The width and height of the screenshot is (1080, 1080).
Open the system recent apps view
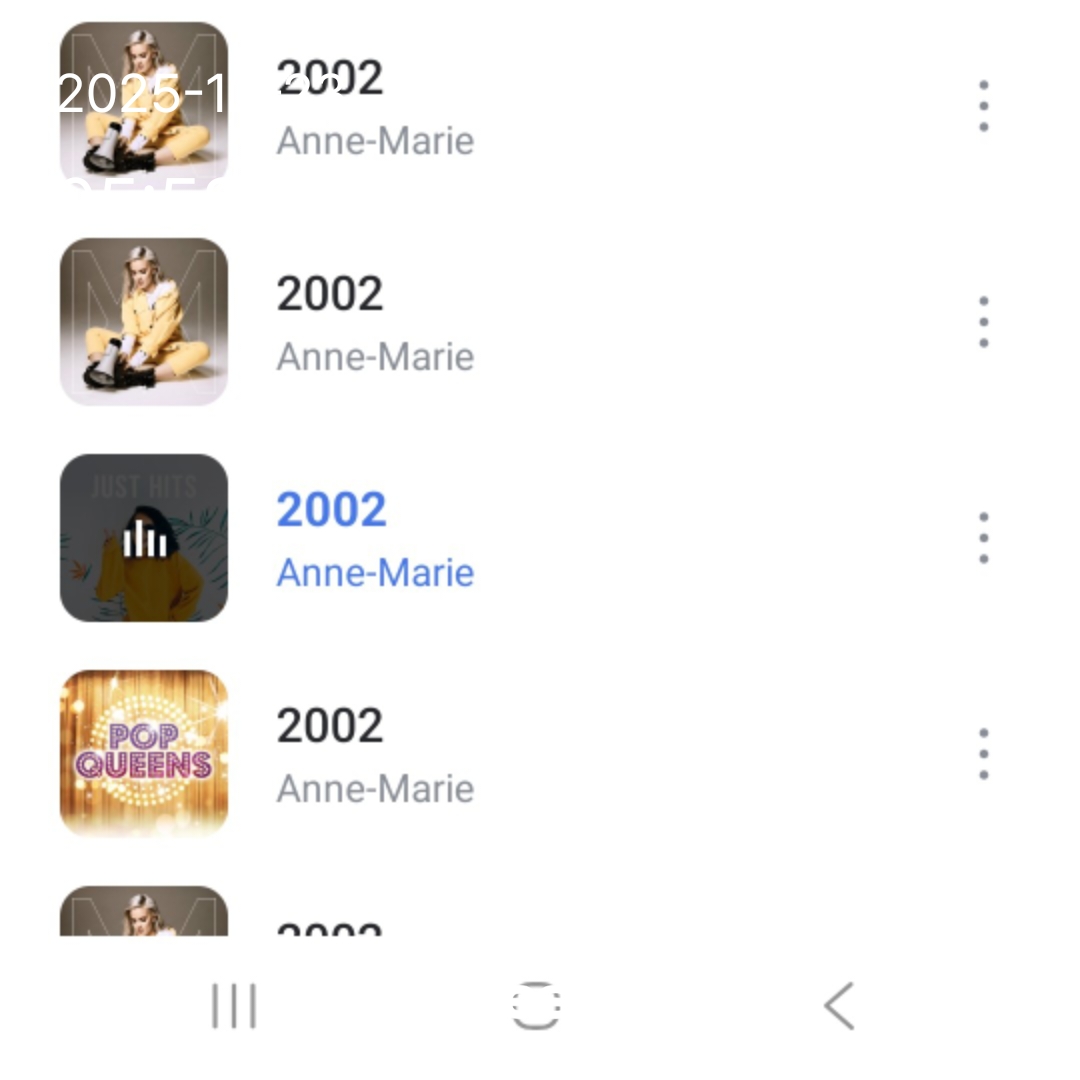click(234, 1005)
